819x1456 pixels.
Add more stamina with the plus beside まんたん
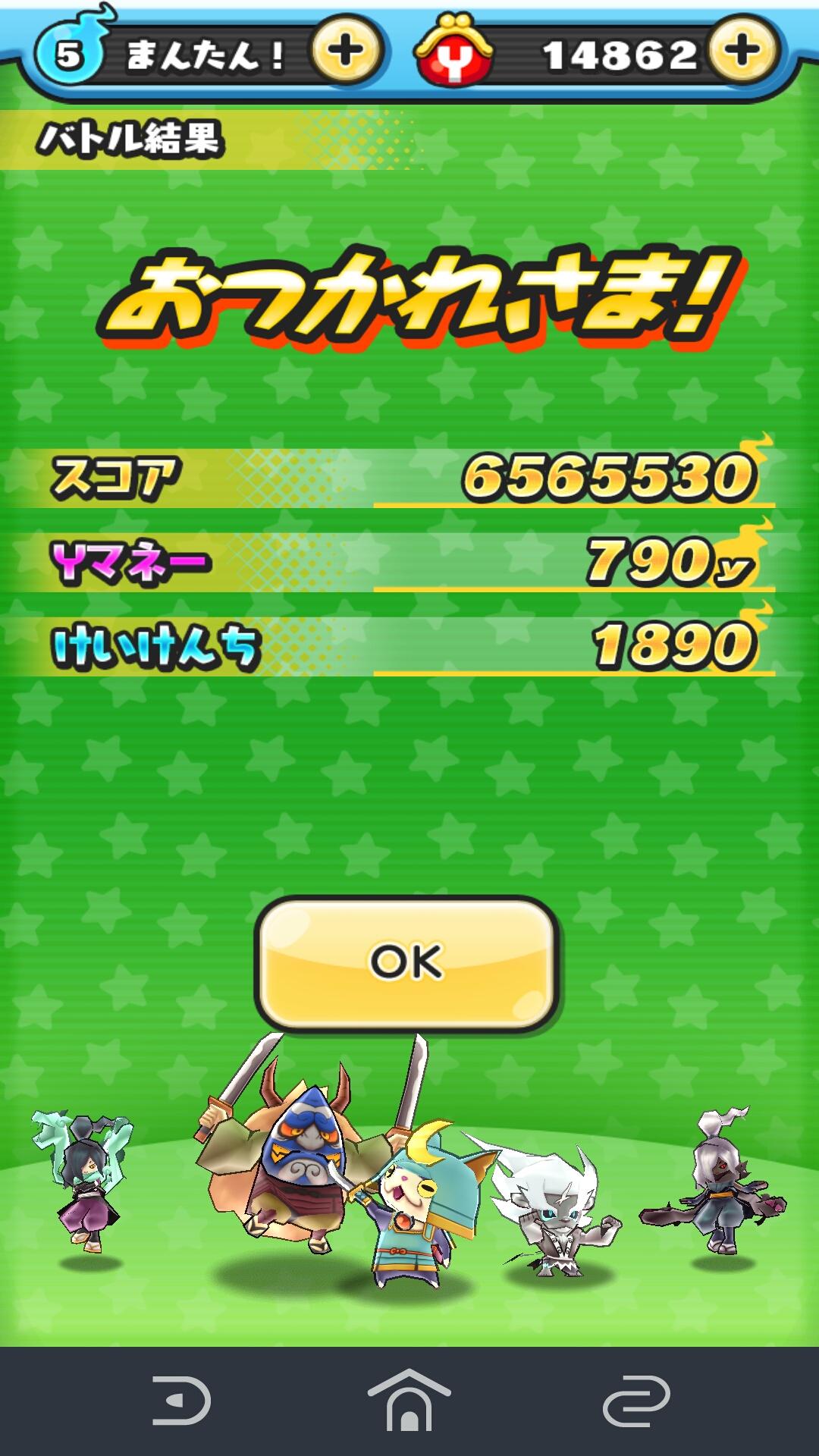coord(347,52)
